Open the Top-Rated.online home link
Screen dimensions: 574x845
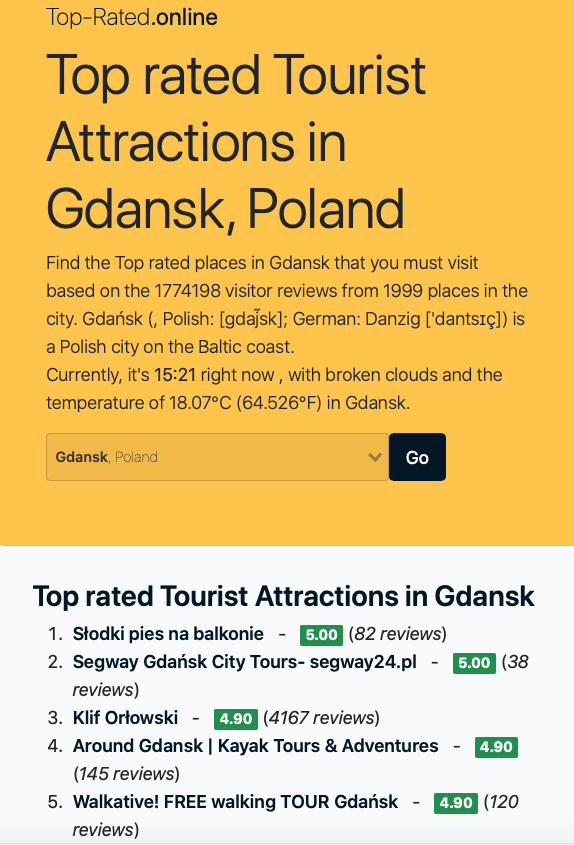132,17
